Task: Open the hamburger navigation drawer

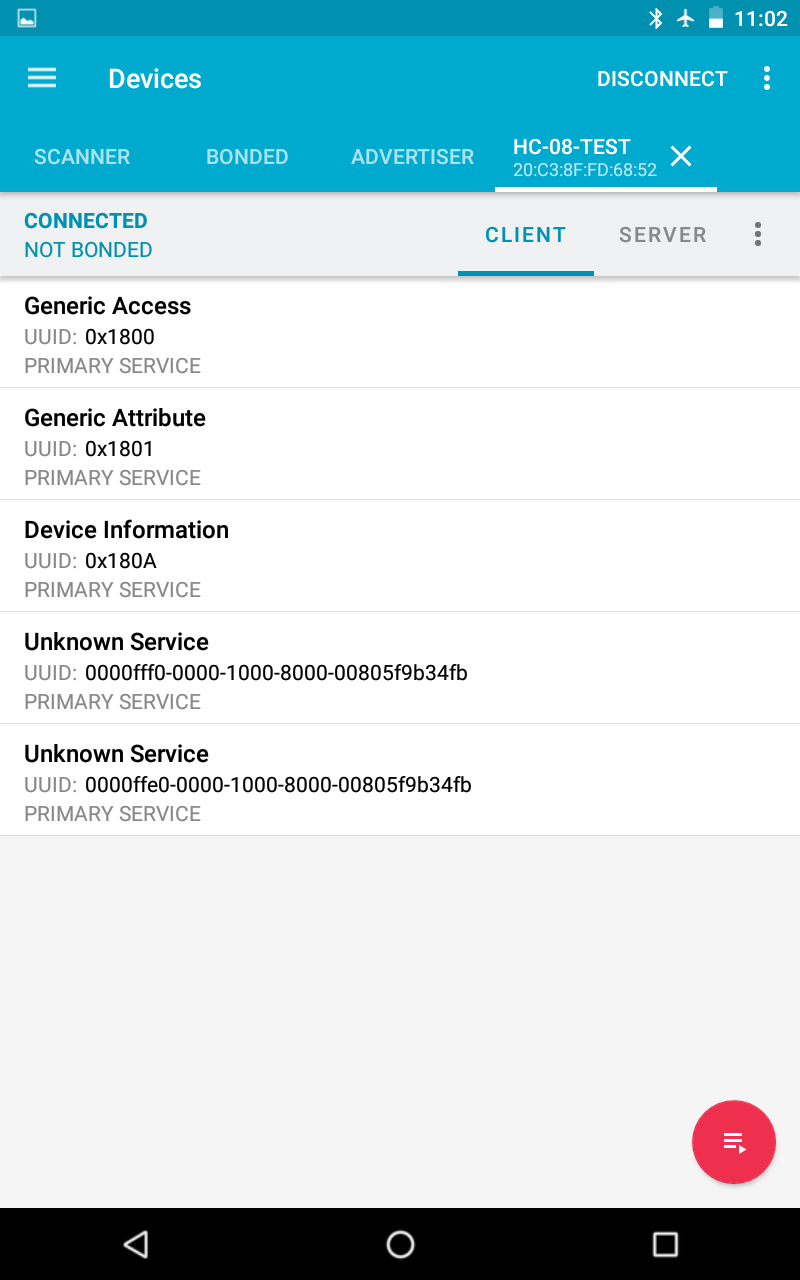Action: click(x=42, y=78)
